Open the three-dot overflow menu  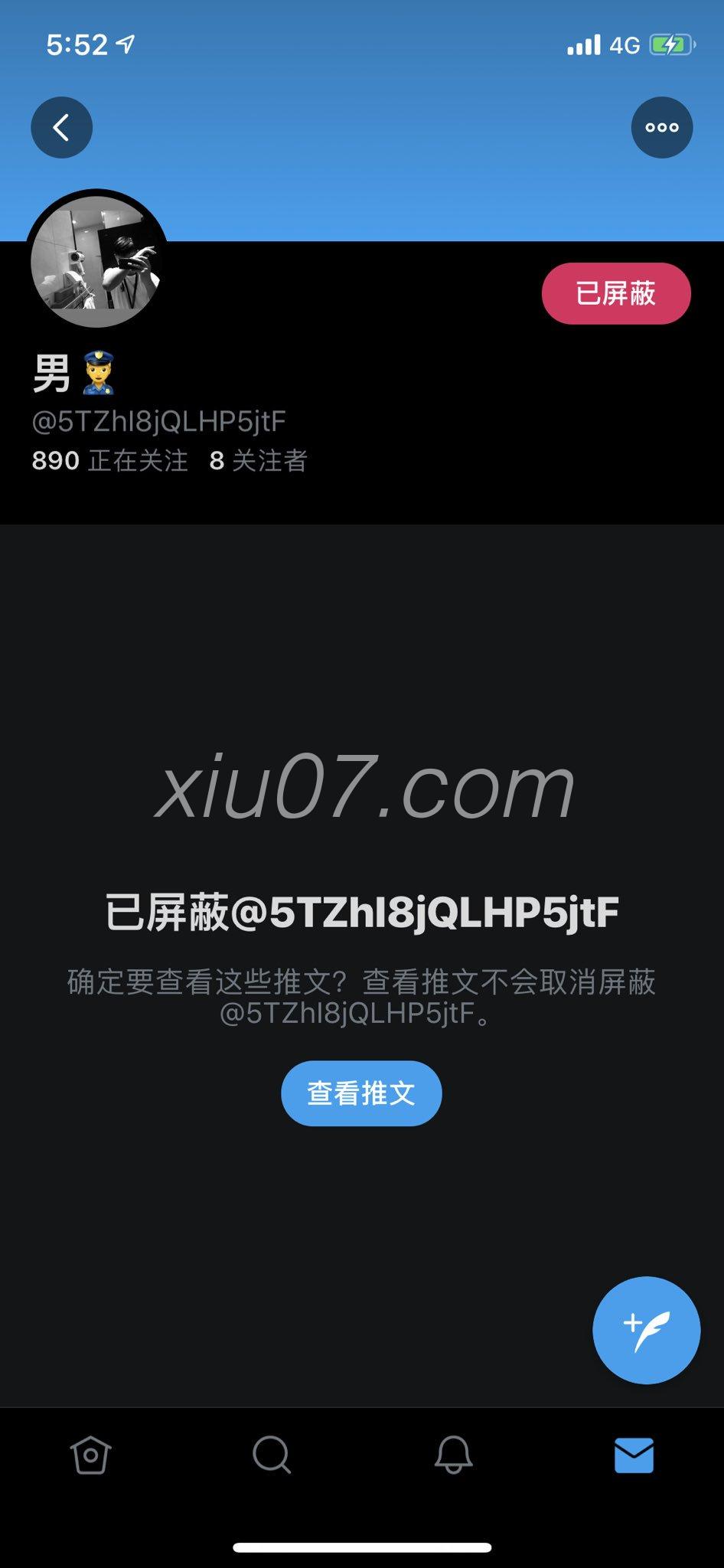point(661,128)
